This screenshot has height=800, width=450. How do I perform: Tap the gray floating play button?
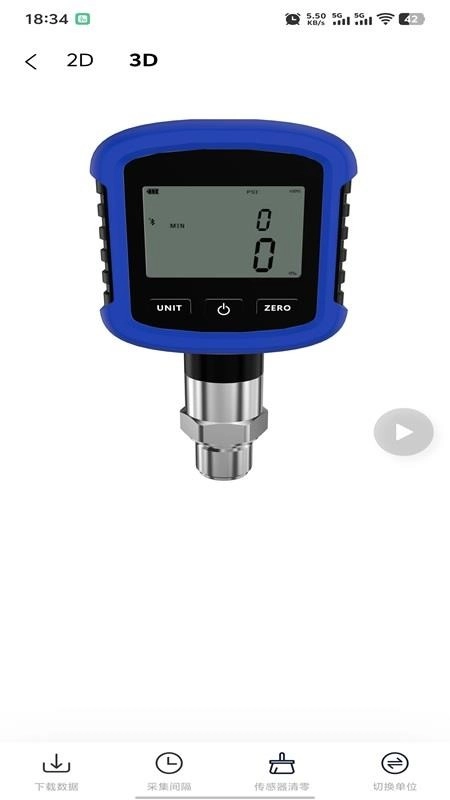pos(404,432)
